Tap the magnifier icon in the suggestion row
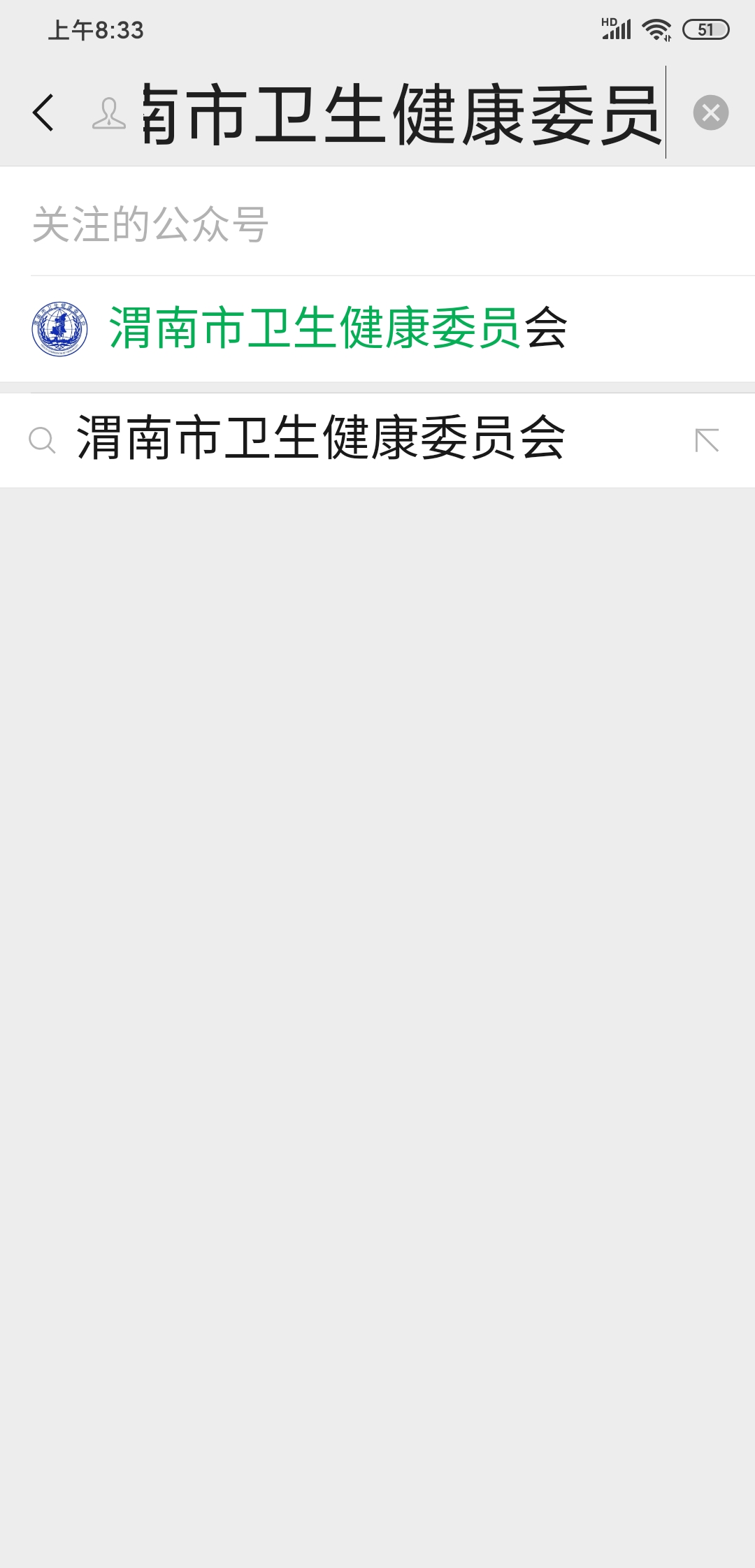Screen dimensions: 755x1568 pyautogui.click(x=43, y=440)
